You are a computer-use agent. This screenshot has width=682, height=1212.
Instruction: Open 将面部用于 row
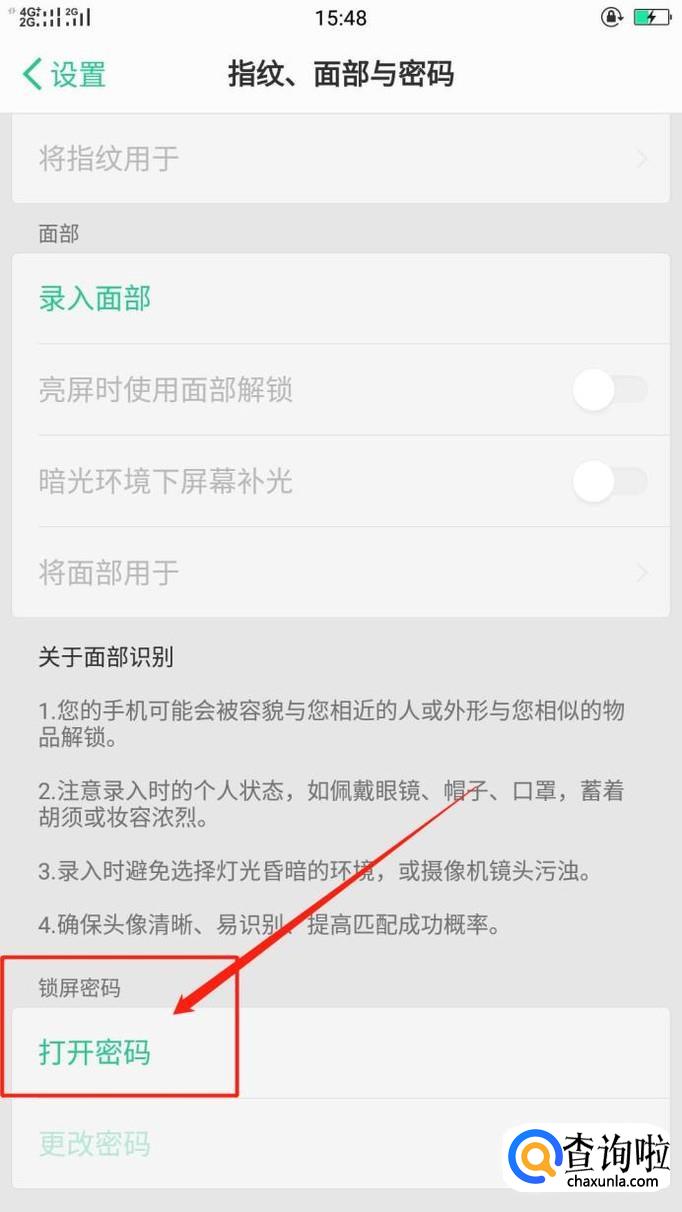click(x=340, y=573)
